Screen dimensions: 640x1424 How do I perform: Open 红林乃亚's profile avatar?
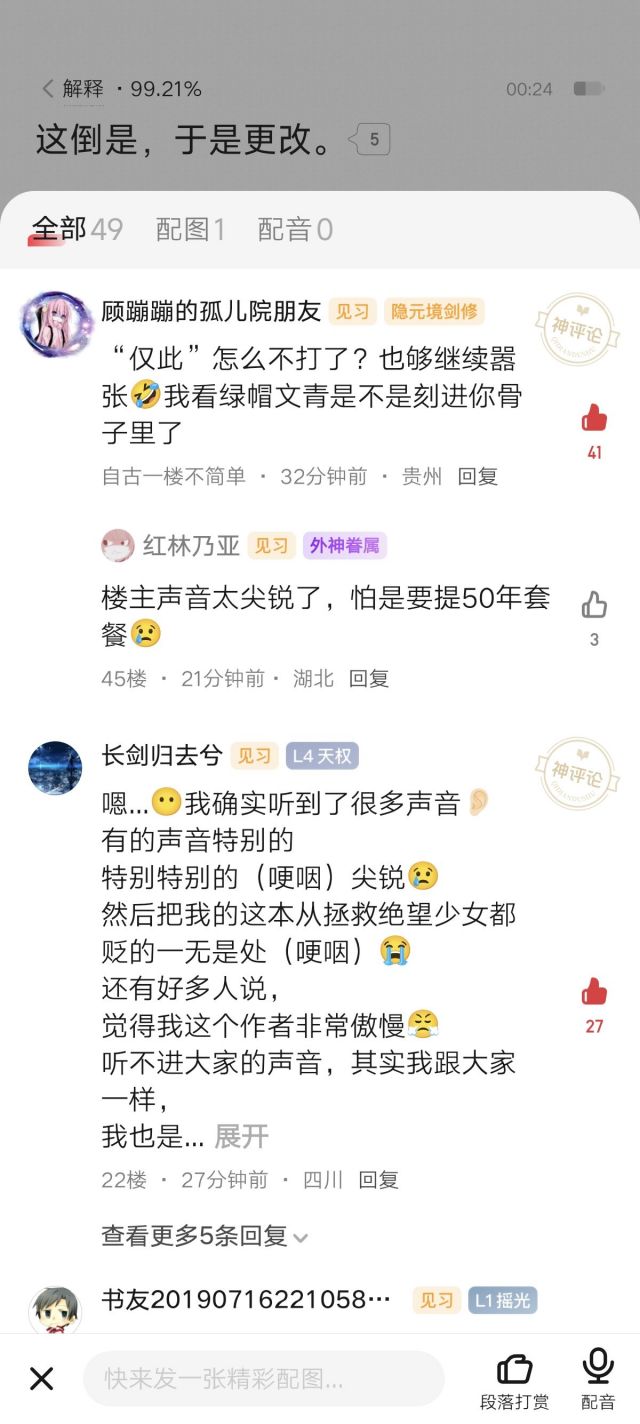pos(117,546)
